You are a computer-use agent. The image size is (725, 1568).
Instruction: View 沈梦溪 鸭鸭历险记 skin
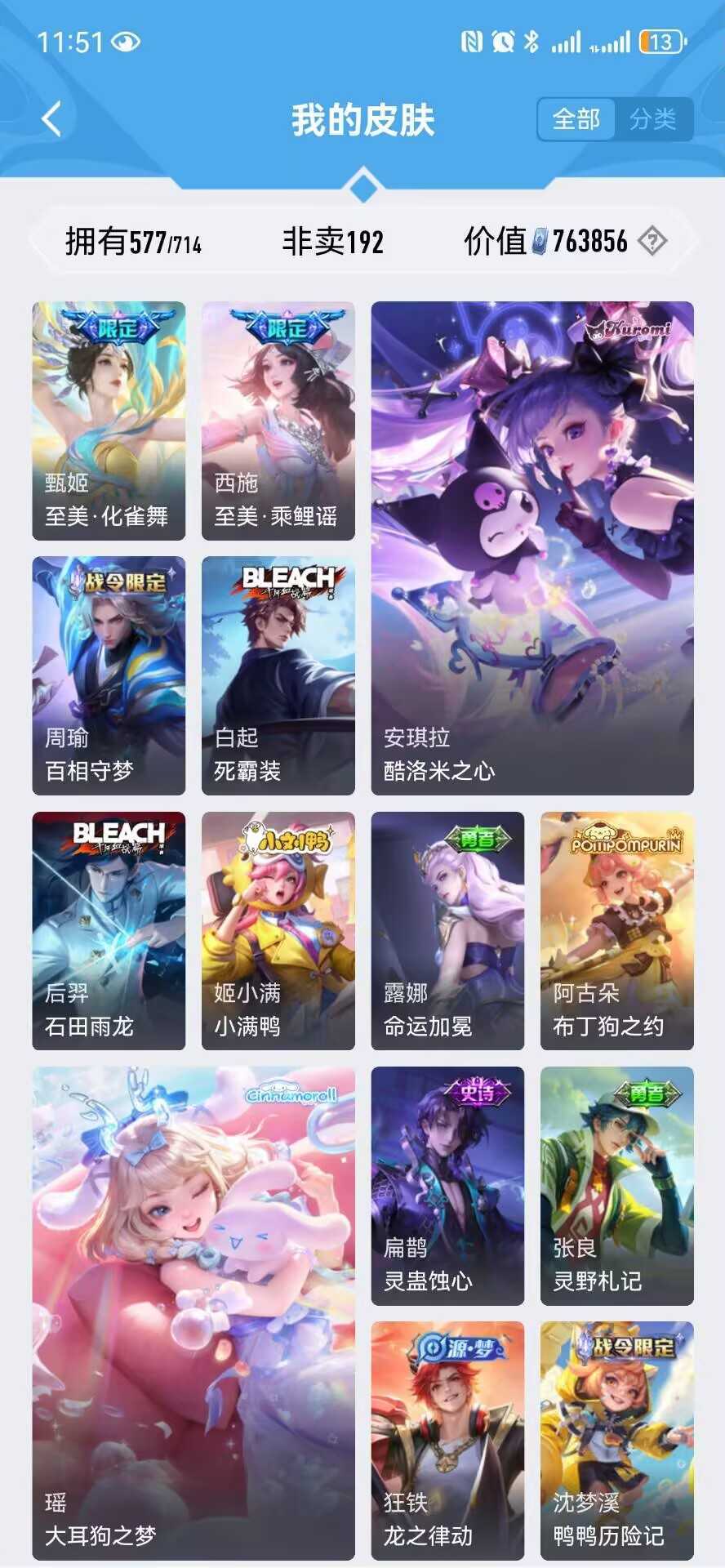(617, 1440)
